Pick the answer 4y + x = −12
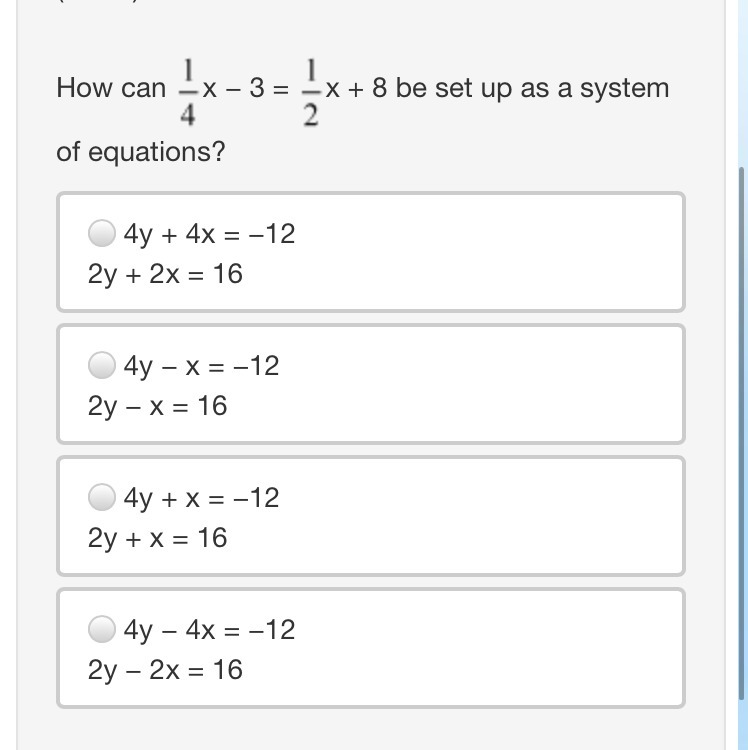This screenshot has height=750, width=748. click(102, 498)
